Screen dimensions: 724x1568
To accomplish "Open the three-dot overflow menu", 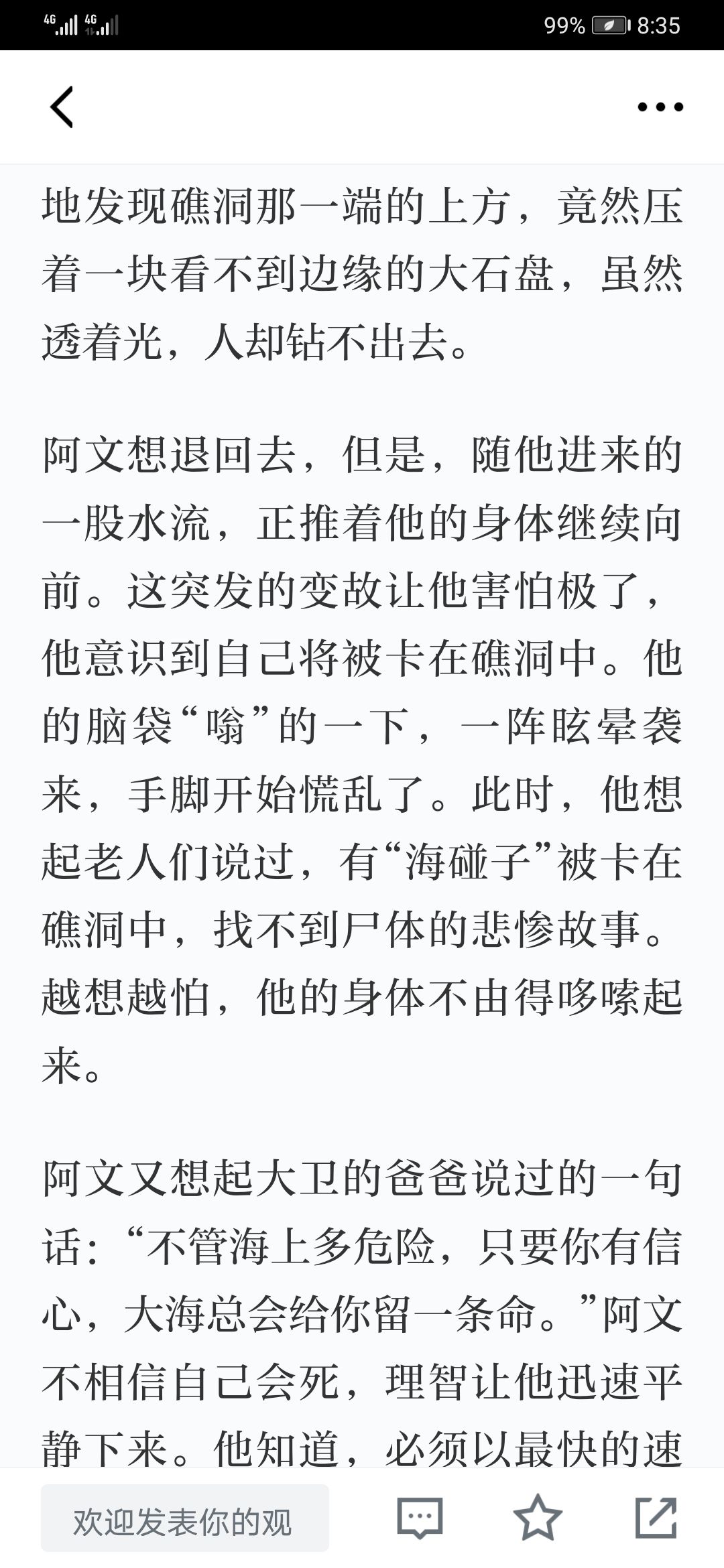I will coord(660,107).
